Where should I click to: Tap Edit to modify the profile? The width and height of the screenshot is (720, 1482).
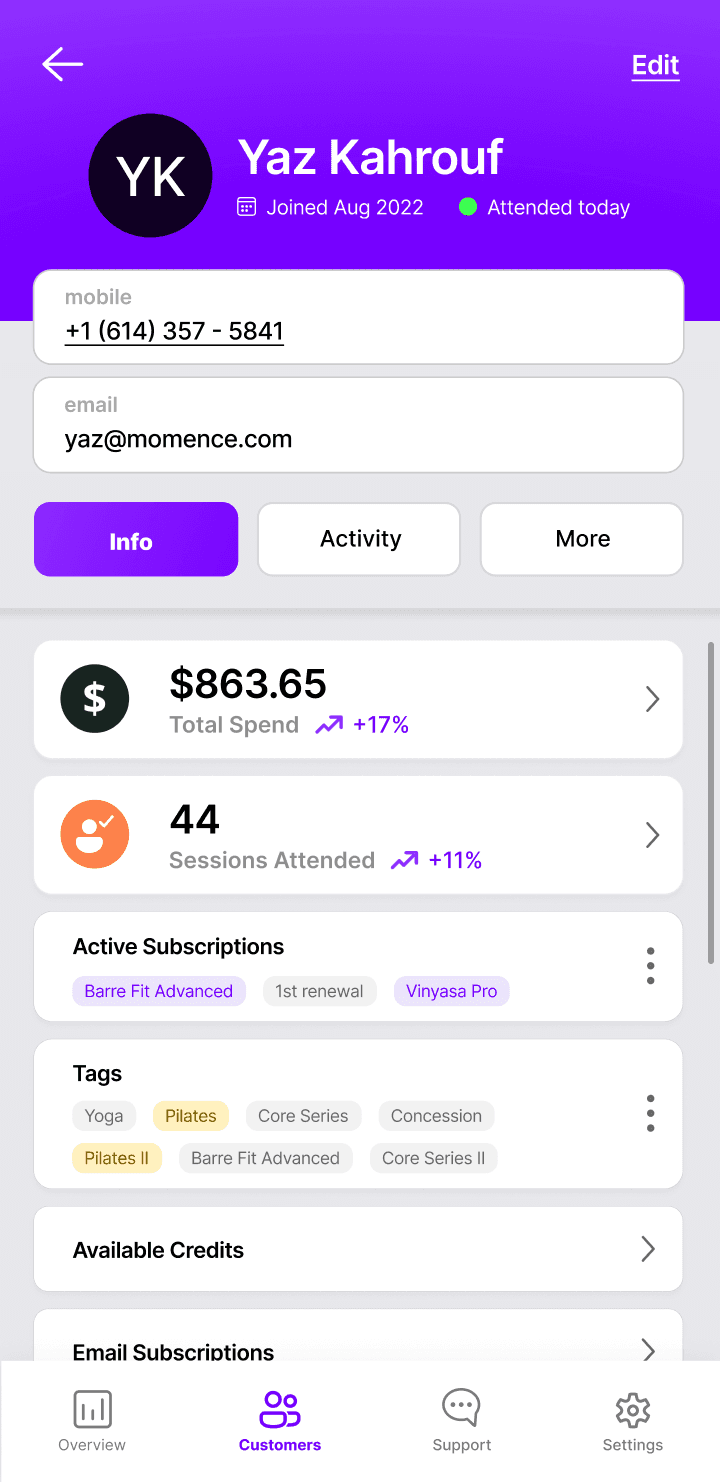pyautogui.click(x=655, y=66)
